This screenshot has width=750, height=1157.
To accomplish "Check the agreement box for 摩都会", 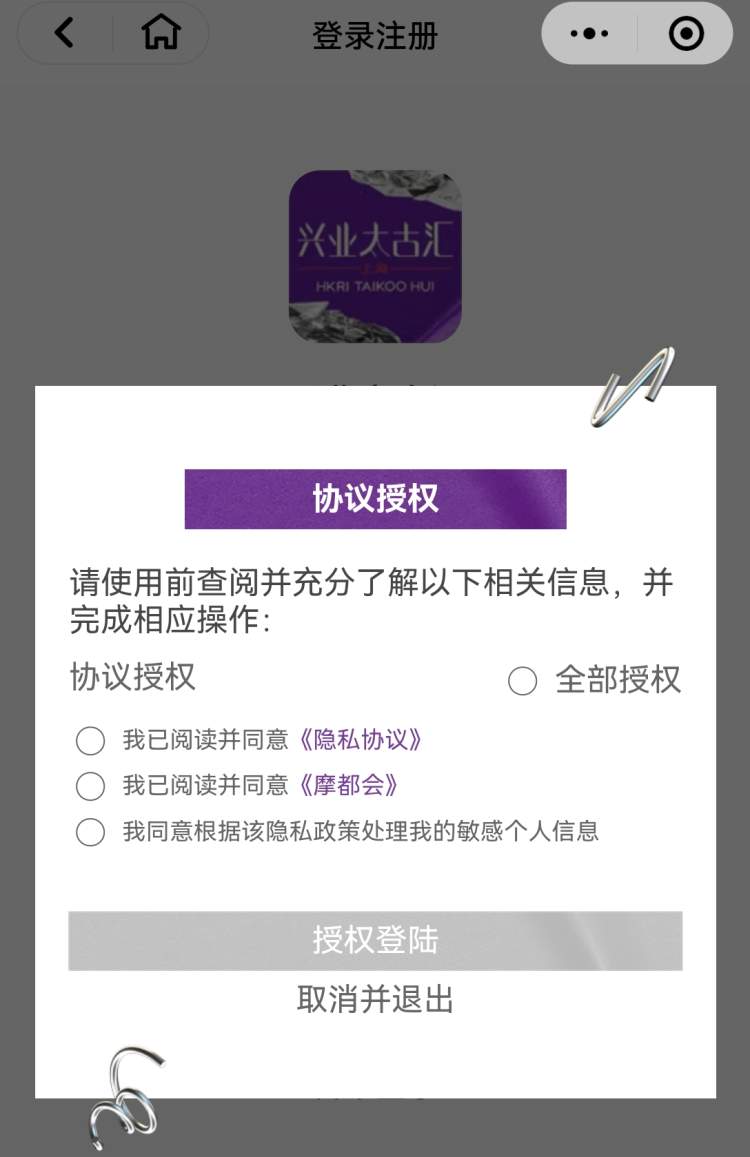I will point(90,786).
